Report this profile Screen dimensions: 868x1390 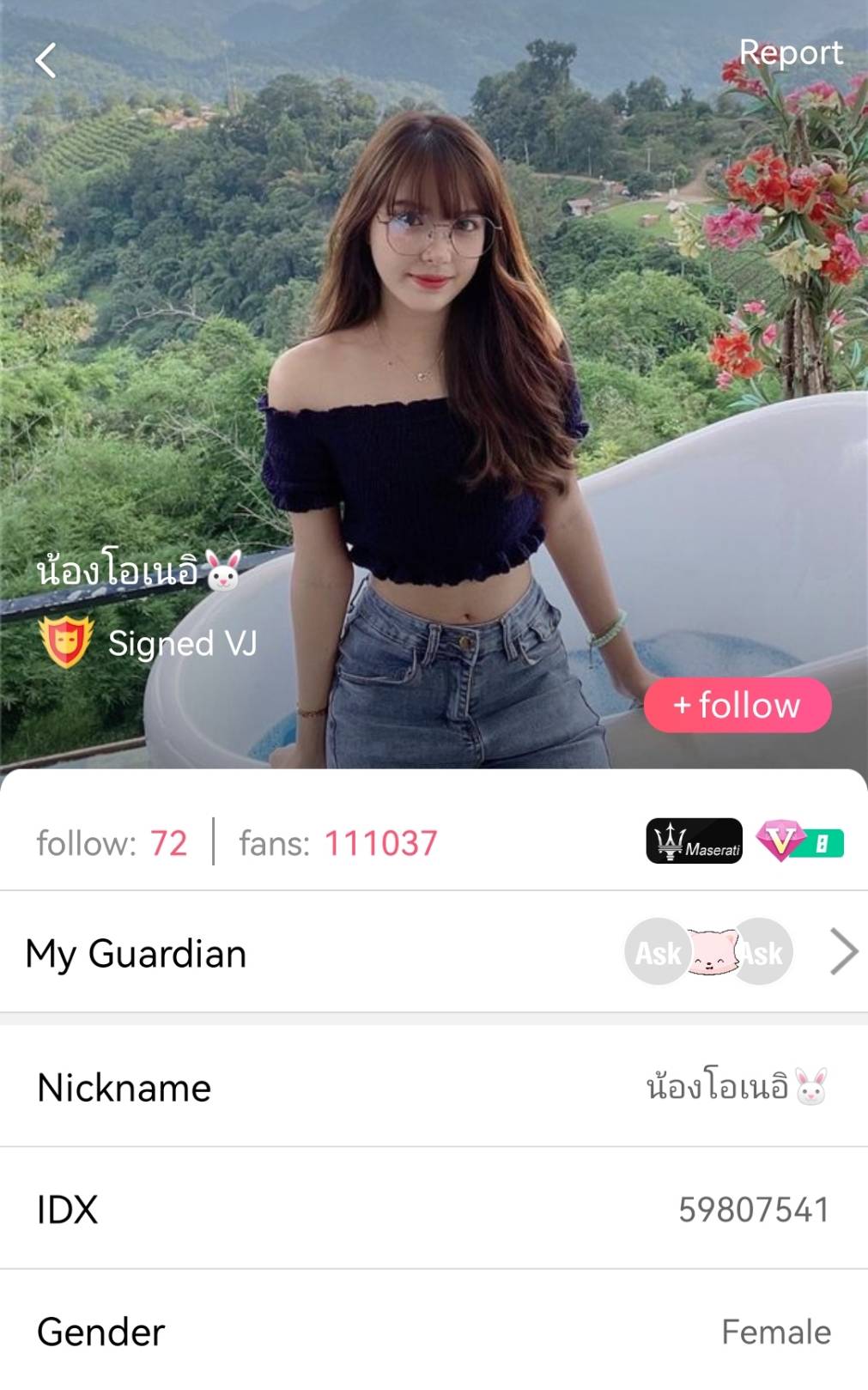pos(790,53)
